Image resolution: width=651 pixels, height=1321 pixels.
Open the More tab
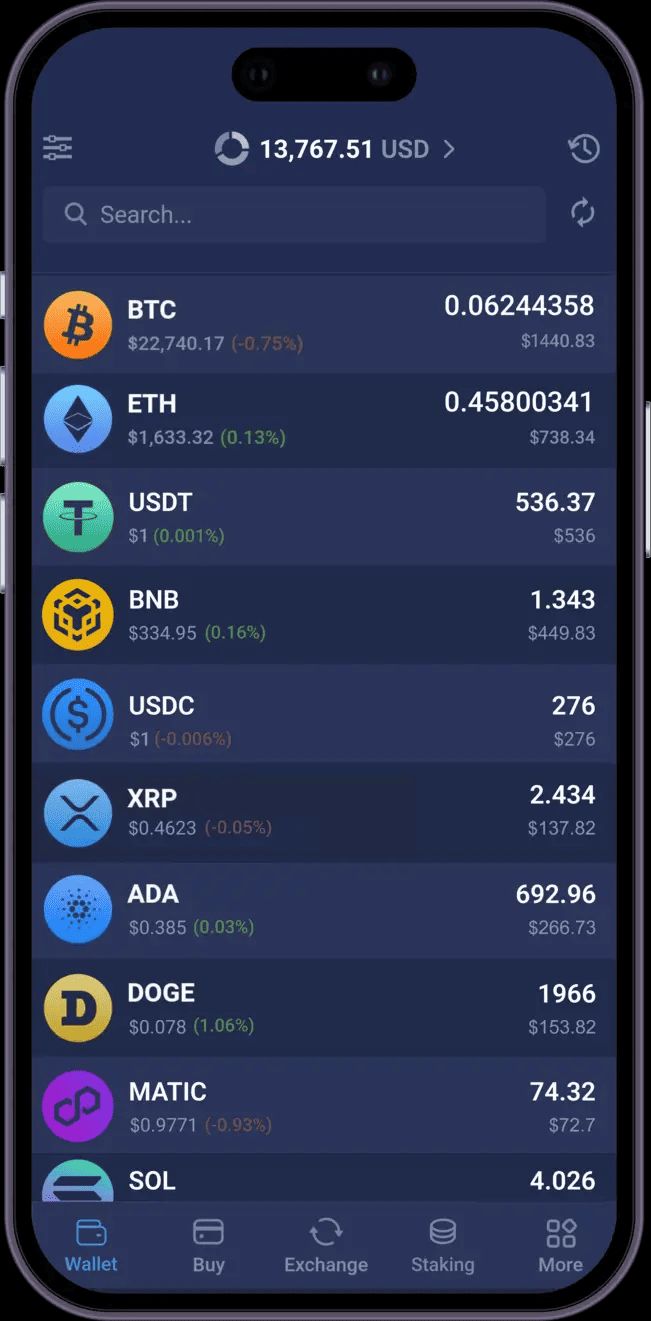pyautogui.click(x=560, y=1246)
